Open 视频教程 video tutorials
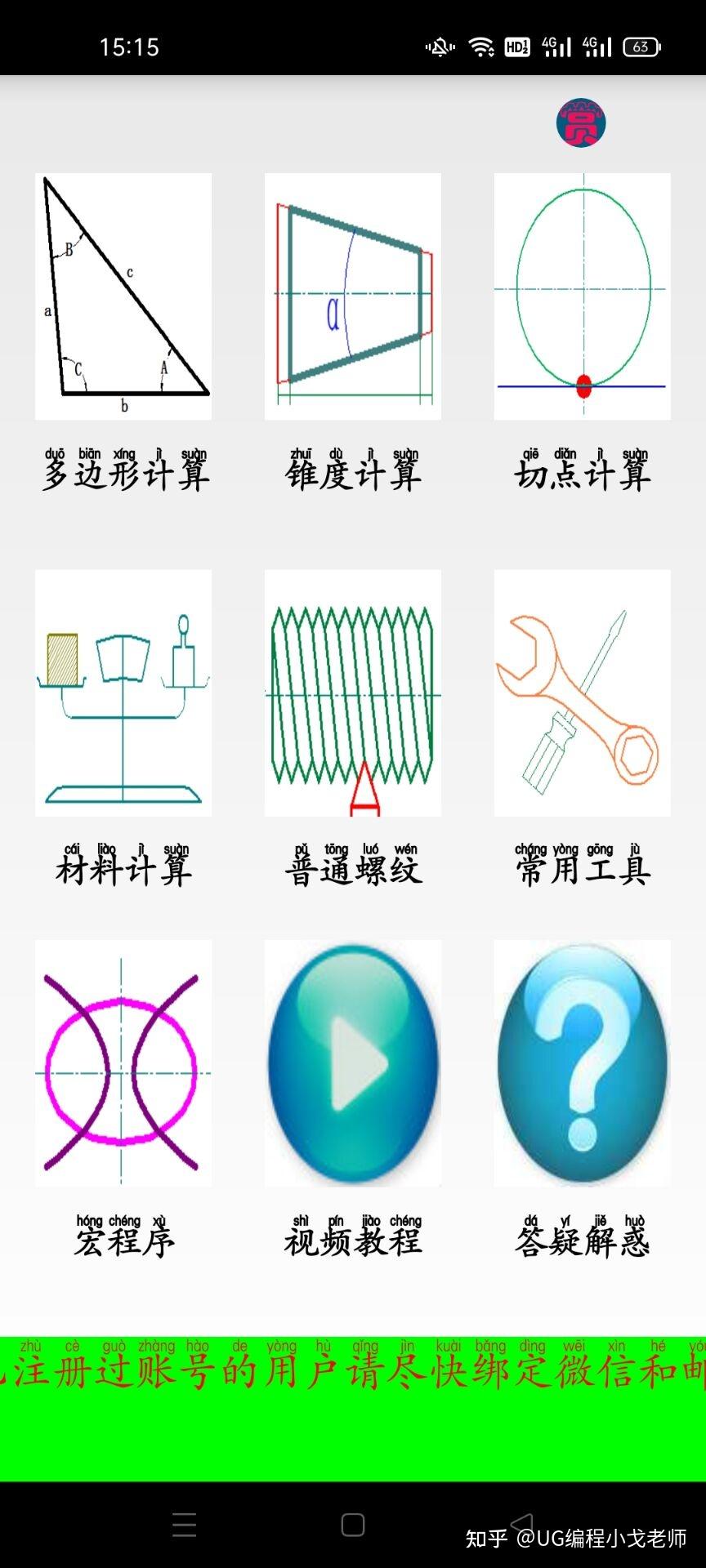 point(353,1063)
